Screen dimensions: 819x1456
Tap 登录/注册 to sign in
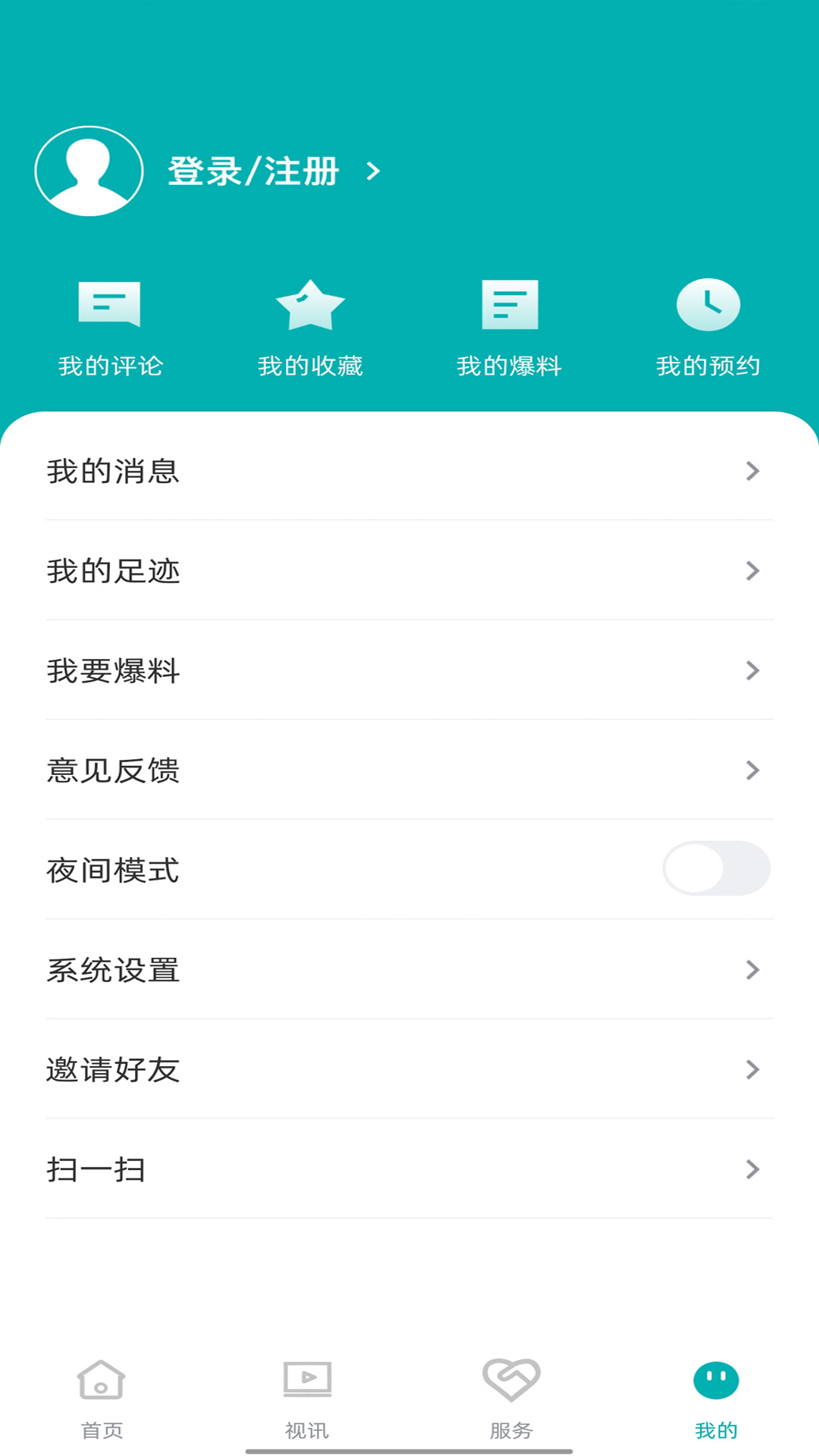pyautogui.click(x=253, y=171)
